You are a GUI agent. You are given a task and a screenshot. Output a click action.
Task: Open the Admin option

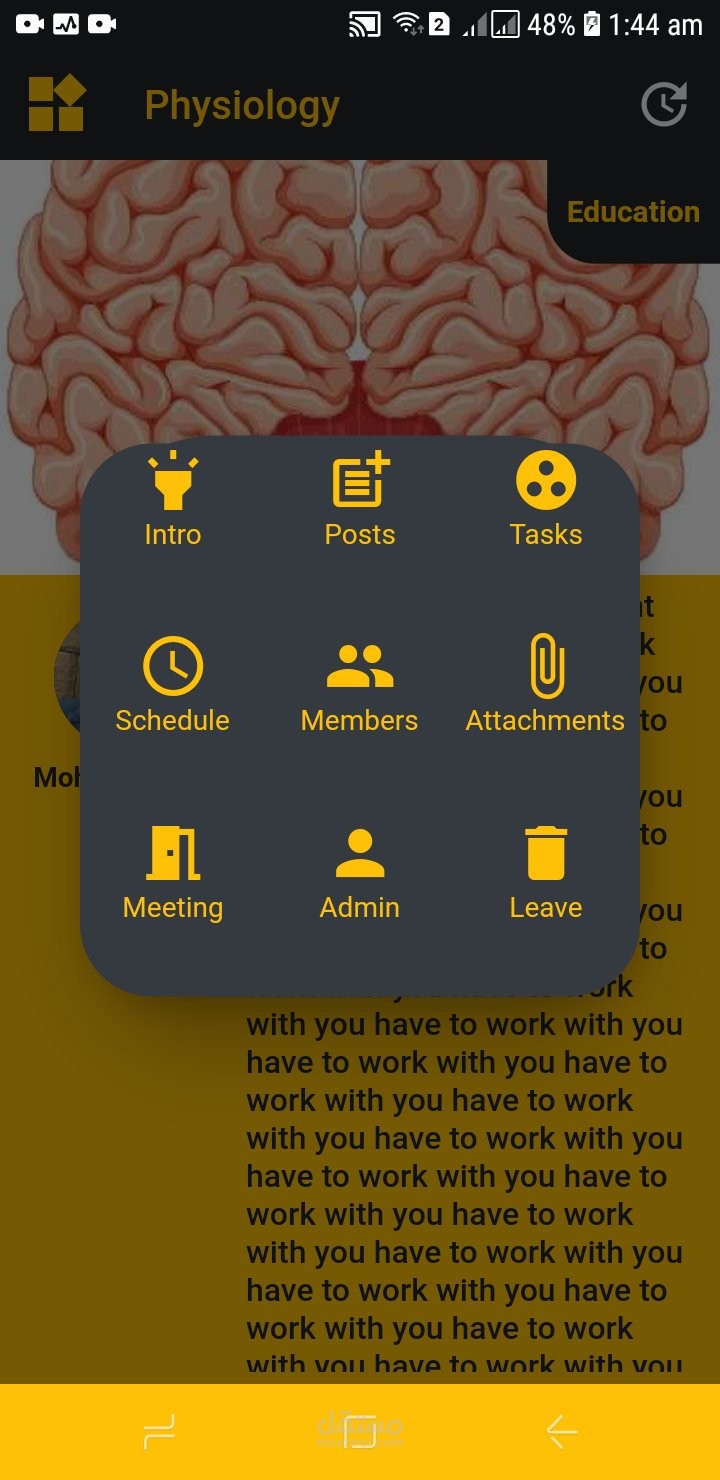click(x=360, y=873)
